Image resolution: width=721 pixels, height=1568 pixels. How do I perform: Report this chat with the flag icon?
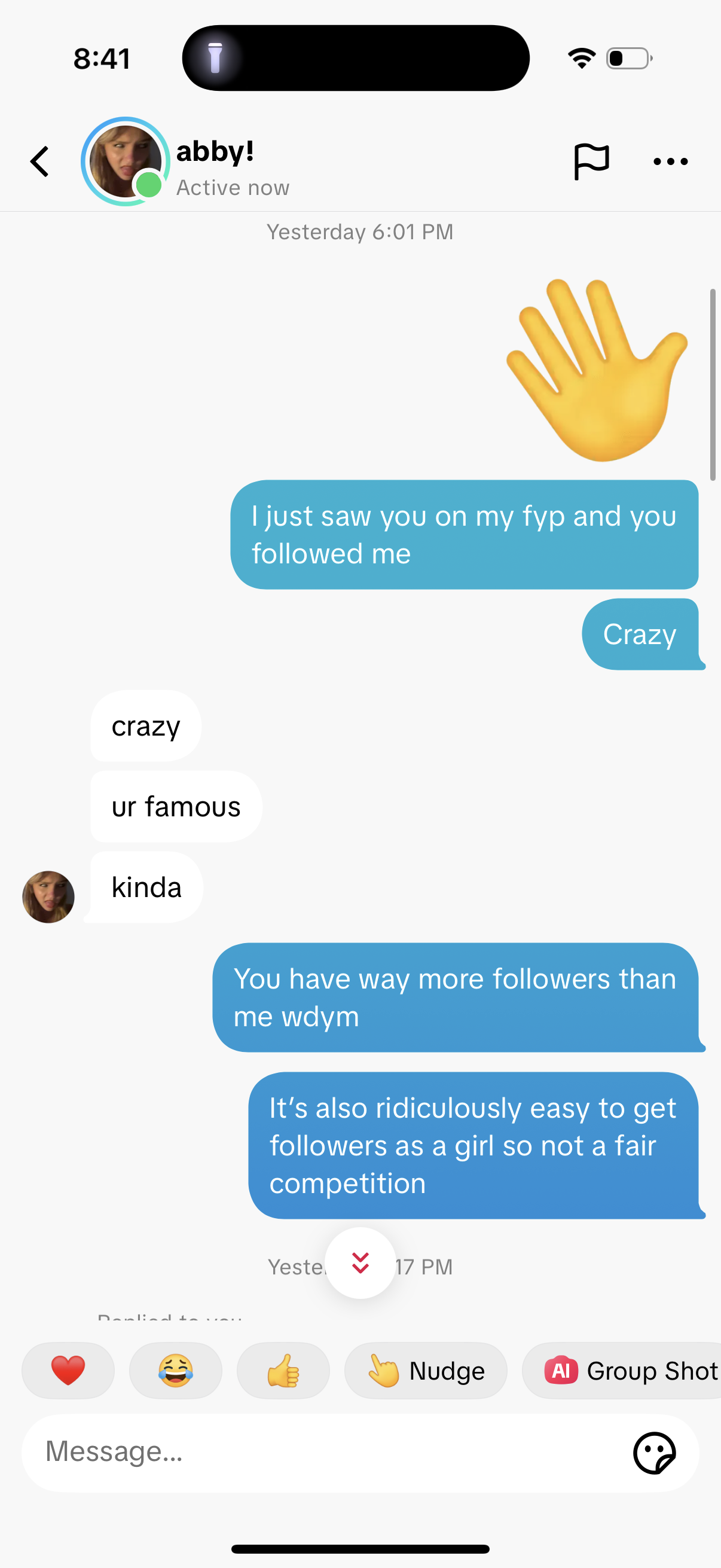point(591,162)
